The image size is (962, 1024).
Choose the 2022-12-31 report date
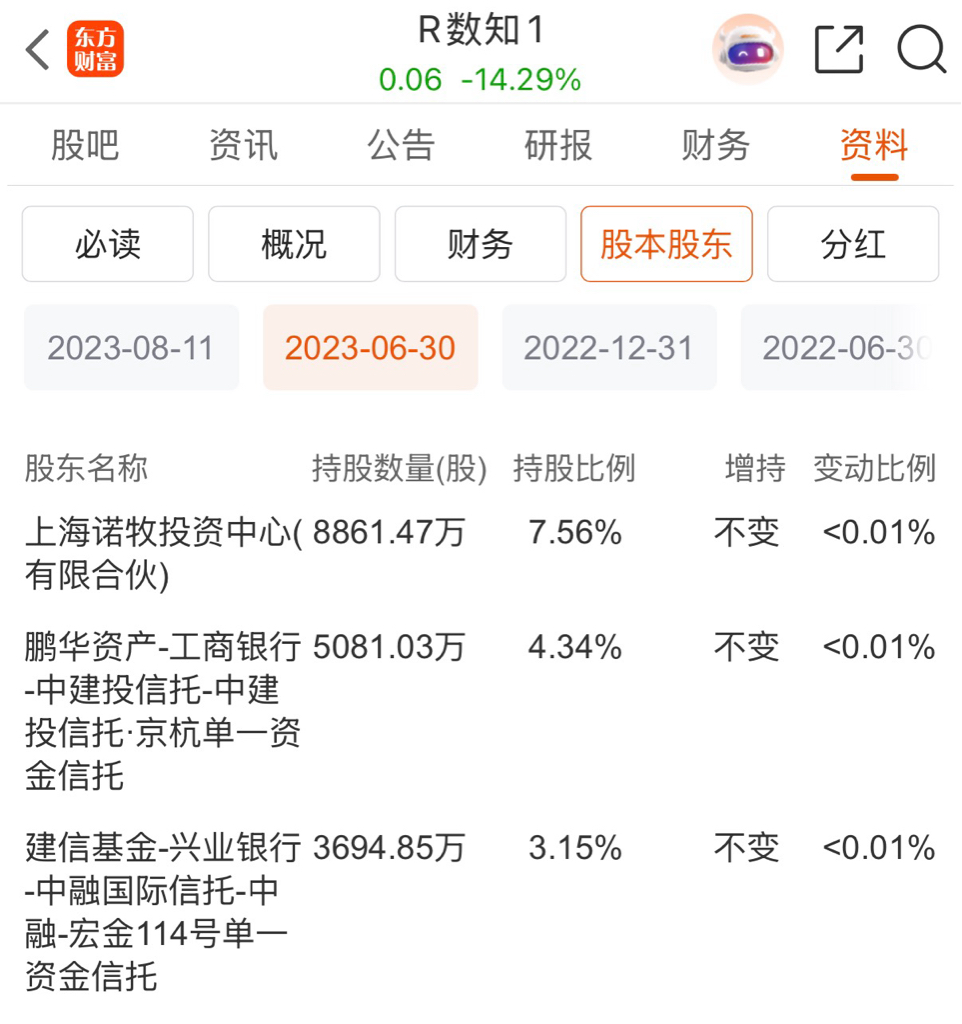point(609,347)
